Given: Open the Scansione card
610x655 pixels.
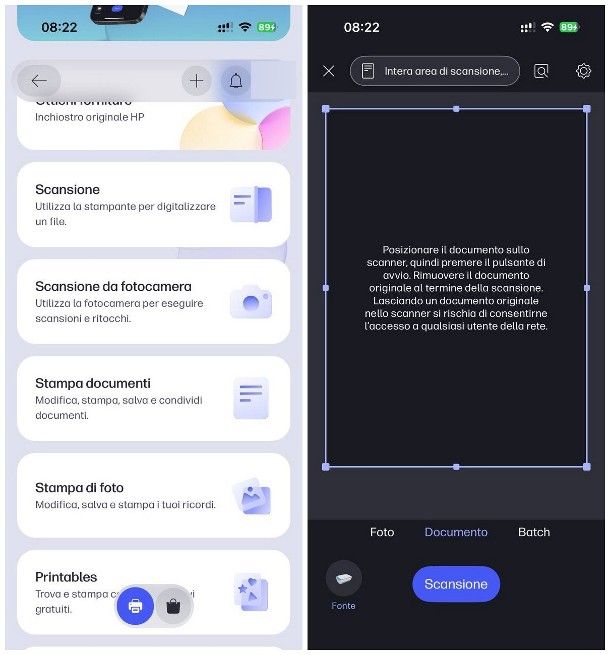Looking at the screenshot, I should [x=153, y=204].
